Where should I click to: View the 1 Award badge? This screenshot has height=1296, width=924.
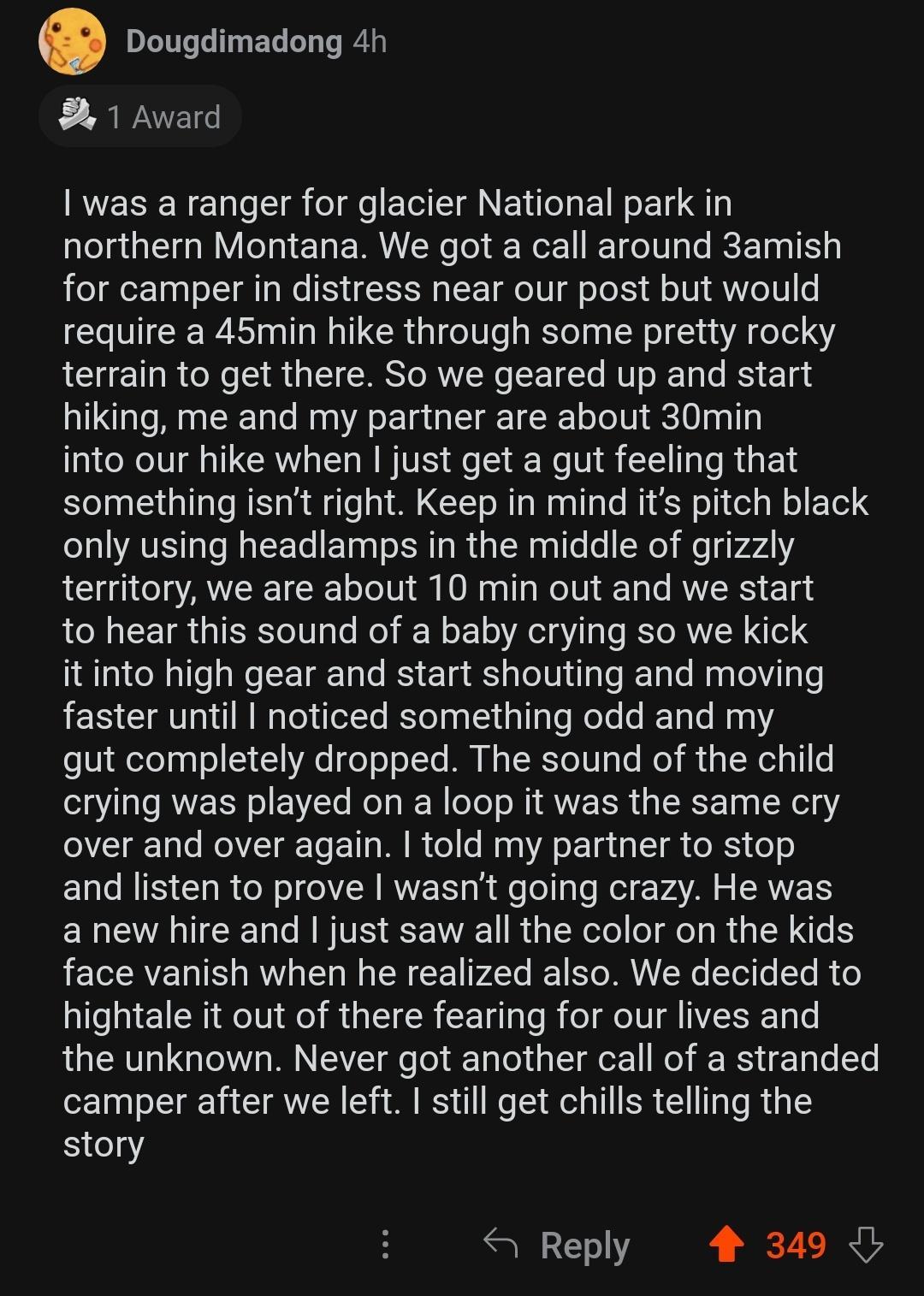point(140,116)
